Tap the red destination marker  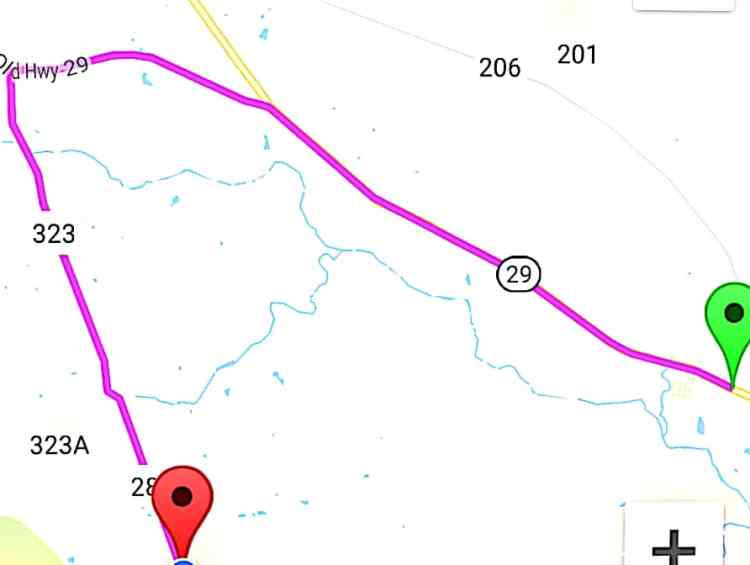click(183, 498)
